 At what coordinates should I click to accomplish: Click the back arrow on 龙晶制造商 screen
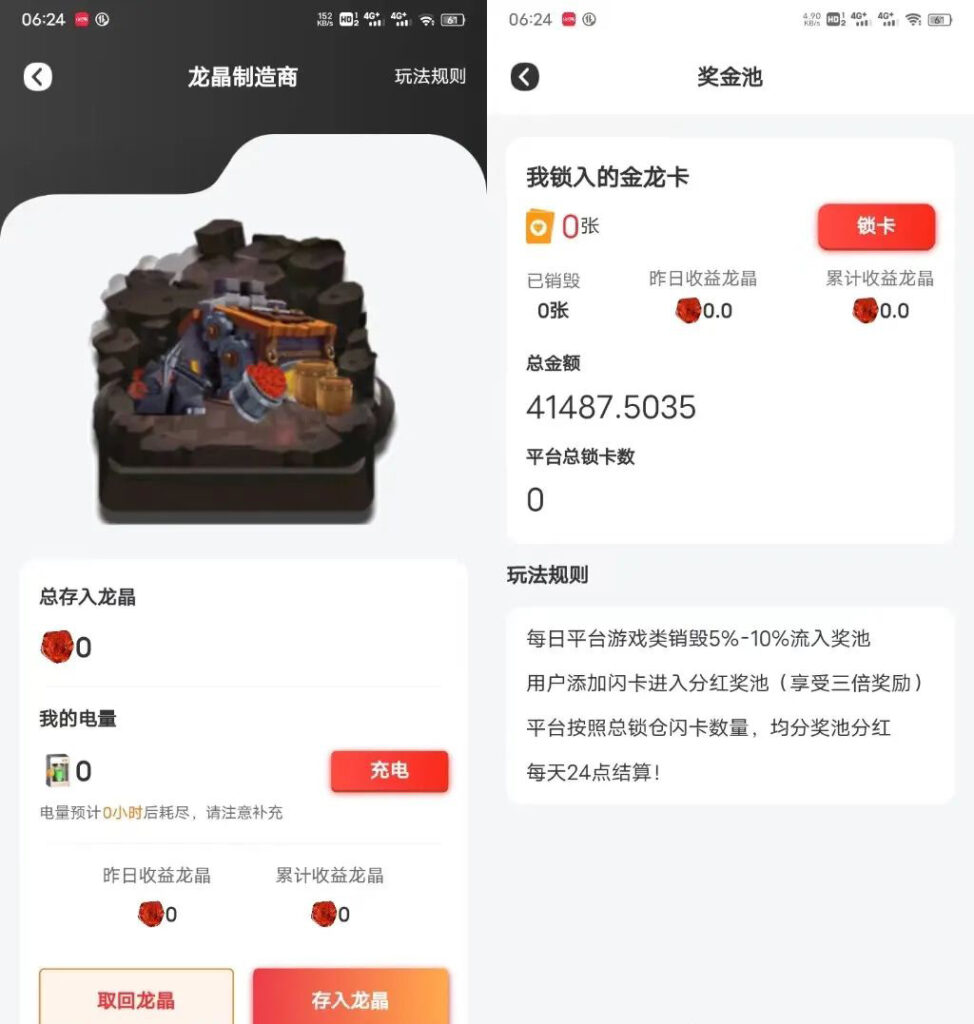[x=37, y=76]
